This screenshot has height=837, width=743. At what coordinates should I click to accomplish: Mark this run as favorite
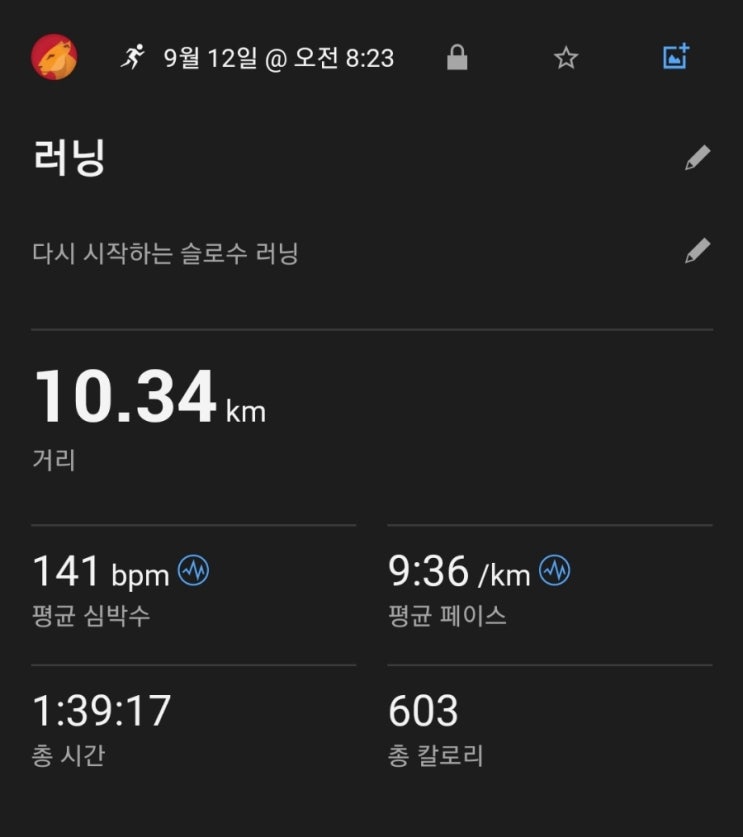point(566,58)
